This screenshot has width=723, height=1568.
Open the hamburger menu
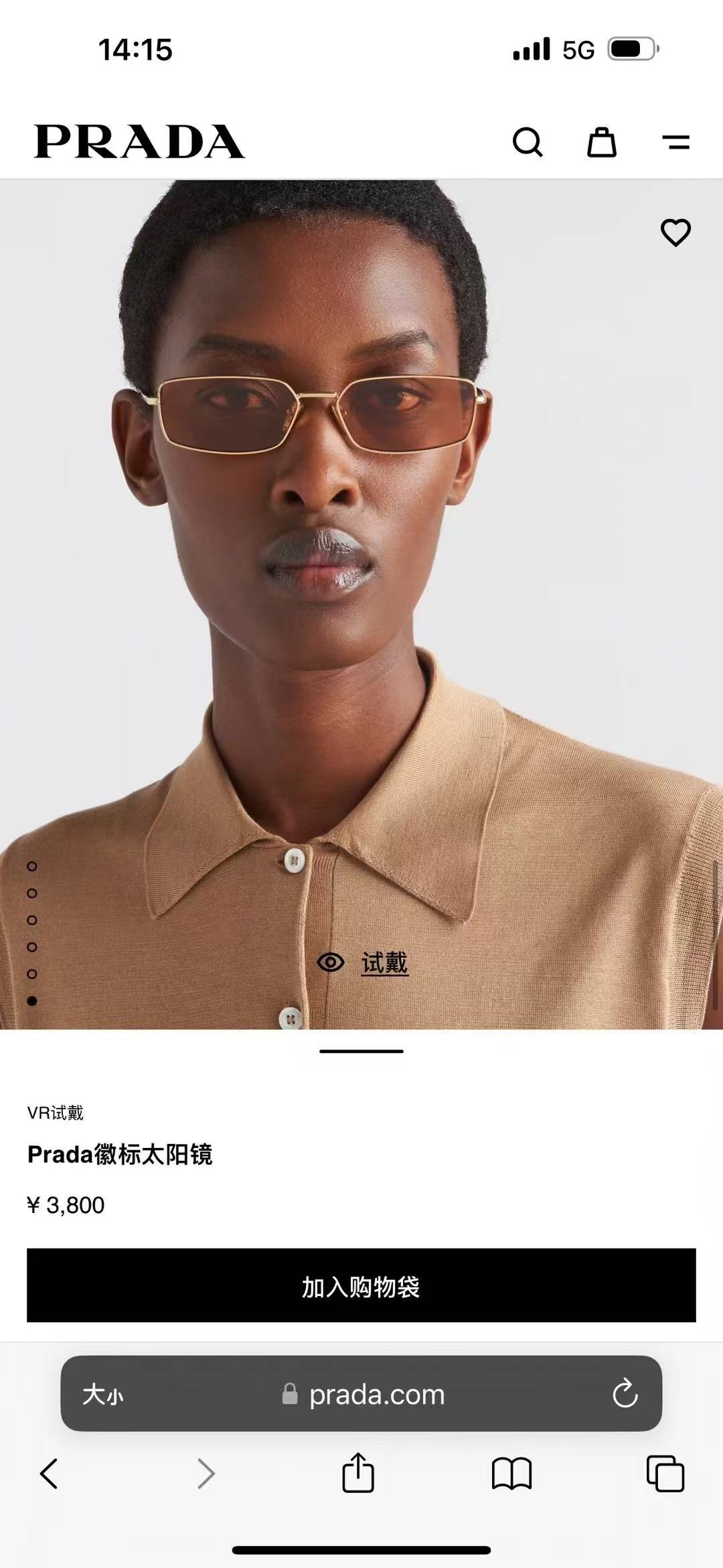click(675, 142)
